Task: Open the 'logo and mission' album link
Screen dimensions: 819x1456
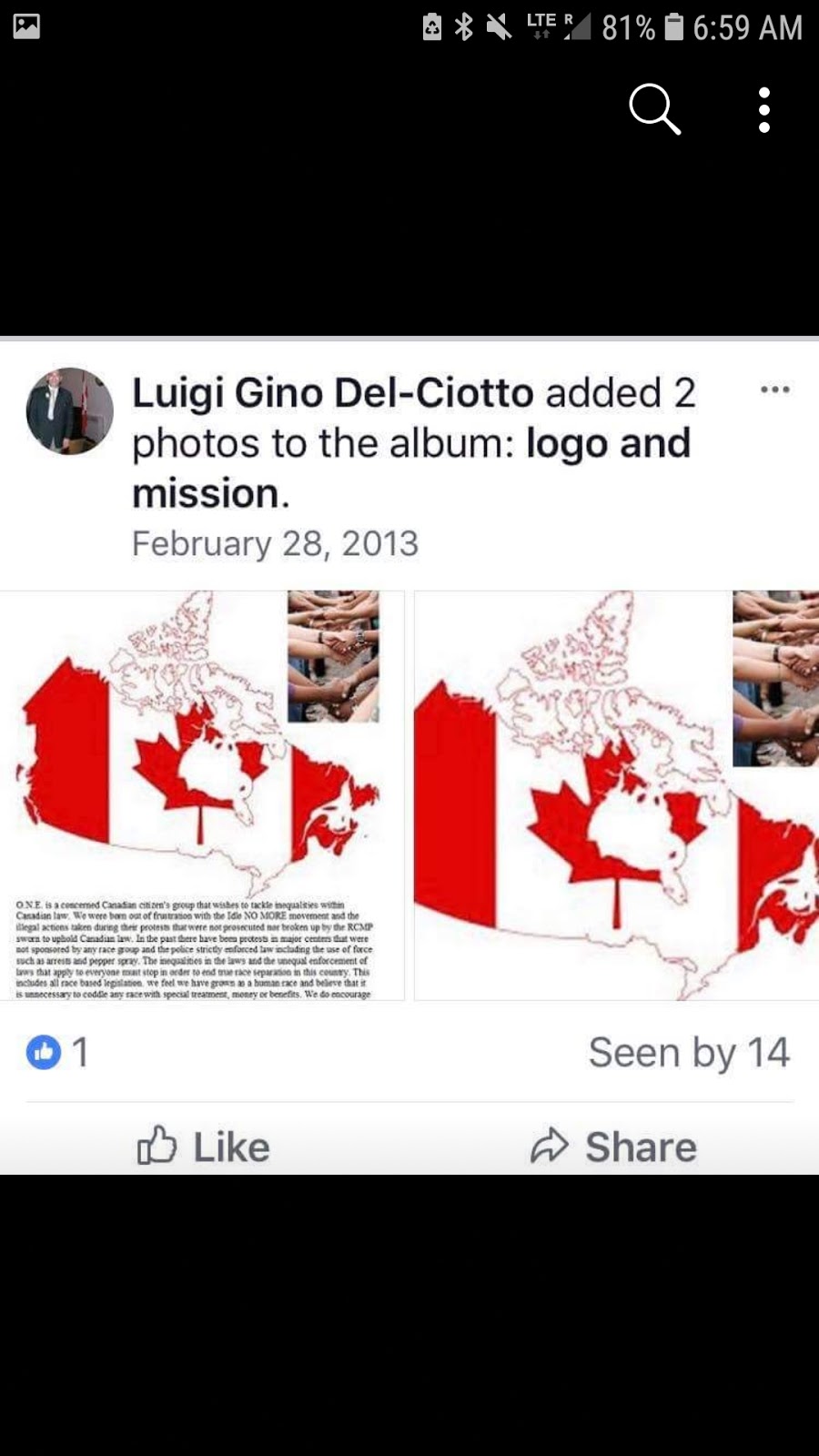Action: click(x=411, y=468)
